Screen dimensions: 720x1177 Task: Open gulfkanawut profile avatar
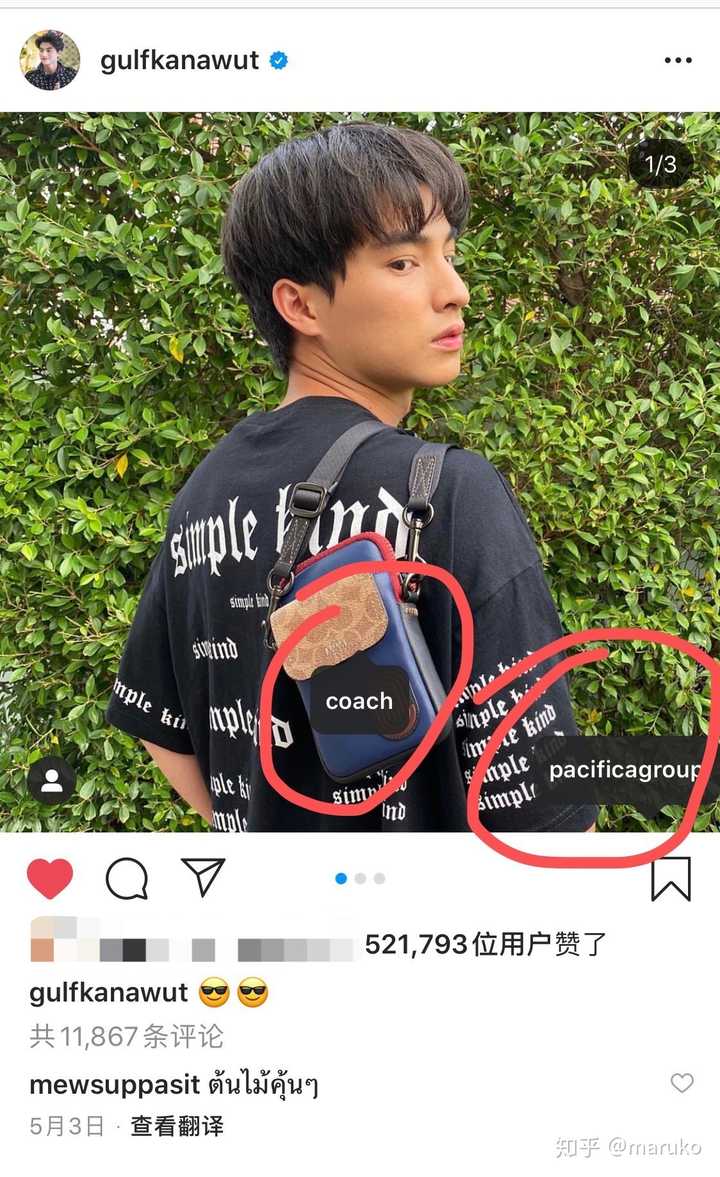click(x=50, y=60)
